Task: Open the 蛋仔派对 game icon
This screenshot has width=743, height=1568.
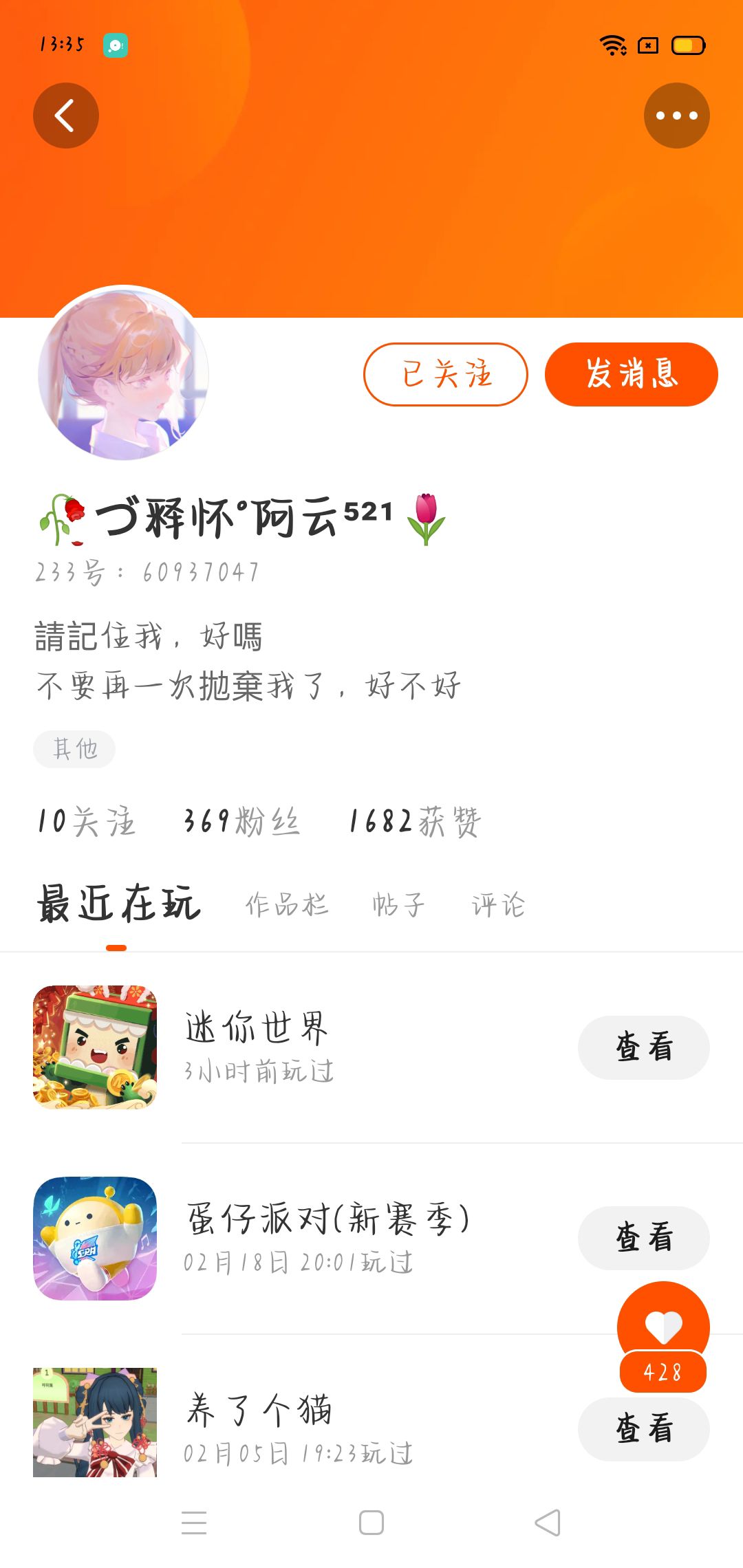Action: click(x=95, y=1238)
